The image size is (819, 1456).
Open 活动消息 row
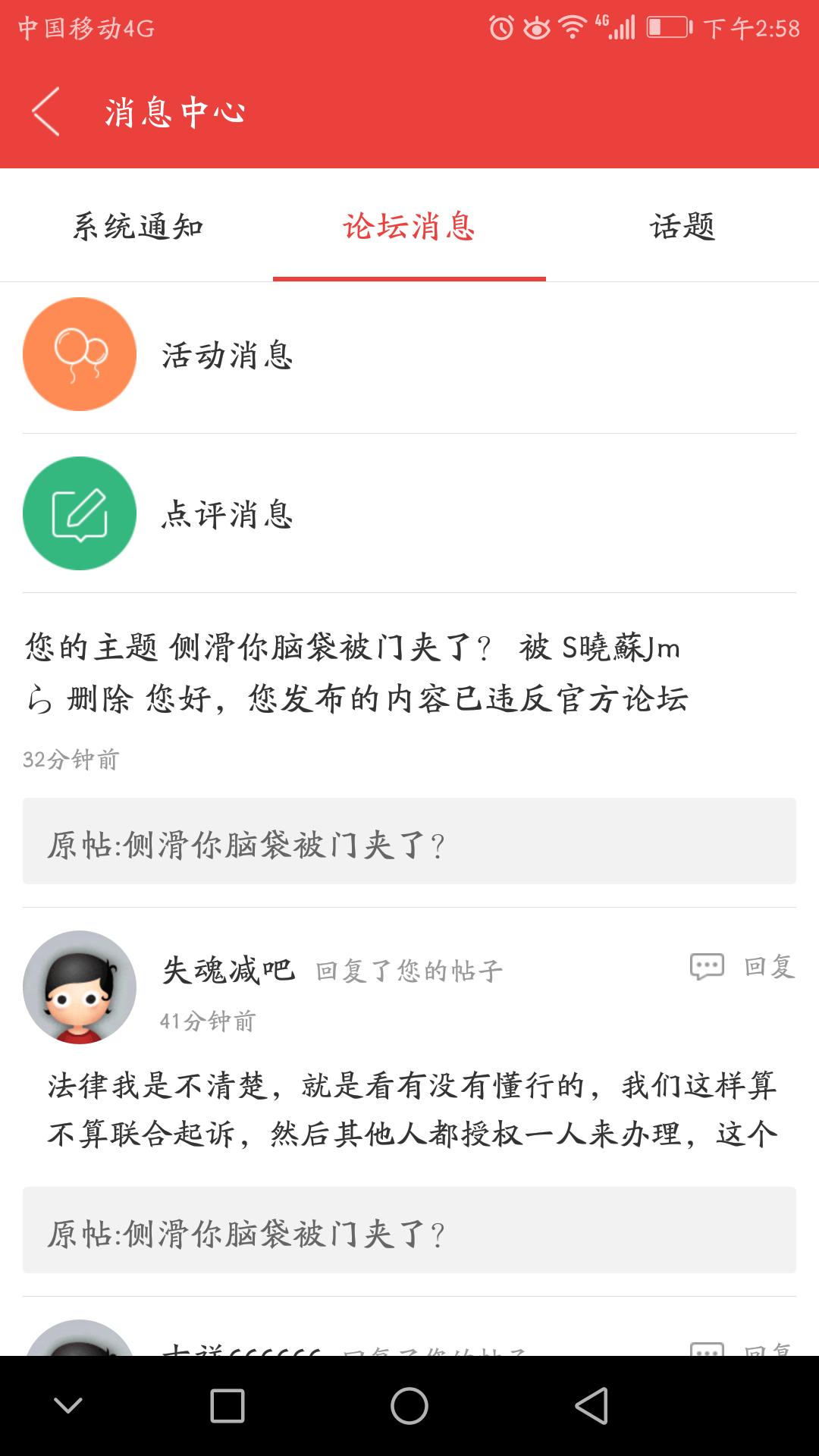[x=409, y=354]
